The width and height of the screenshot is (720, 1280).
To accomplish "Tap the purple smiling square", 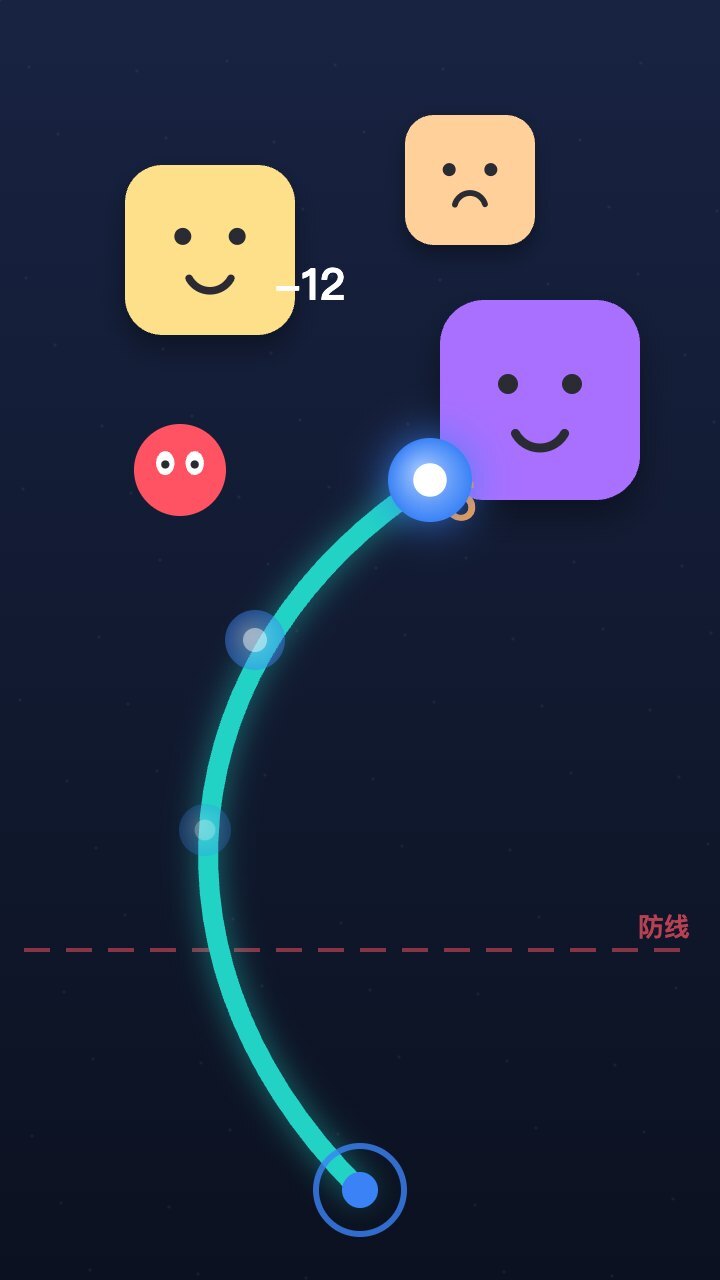I will coord(540,400).
